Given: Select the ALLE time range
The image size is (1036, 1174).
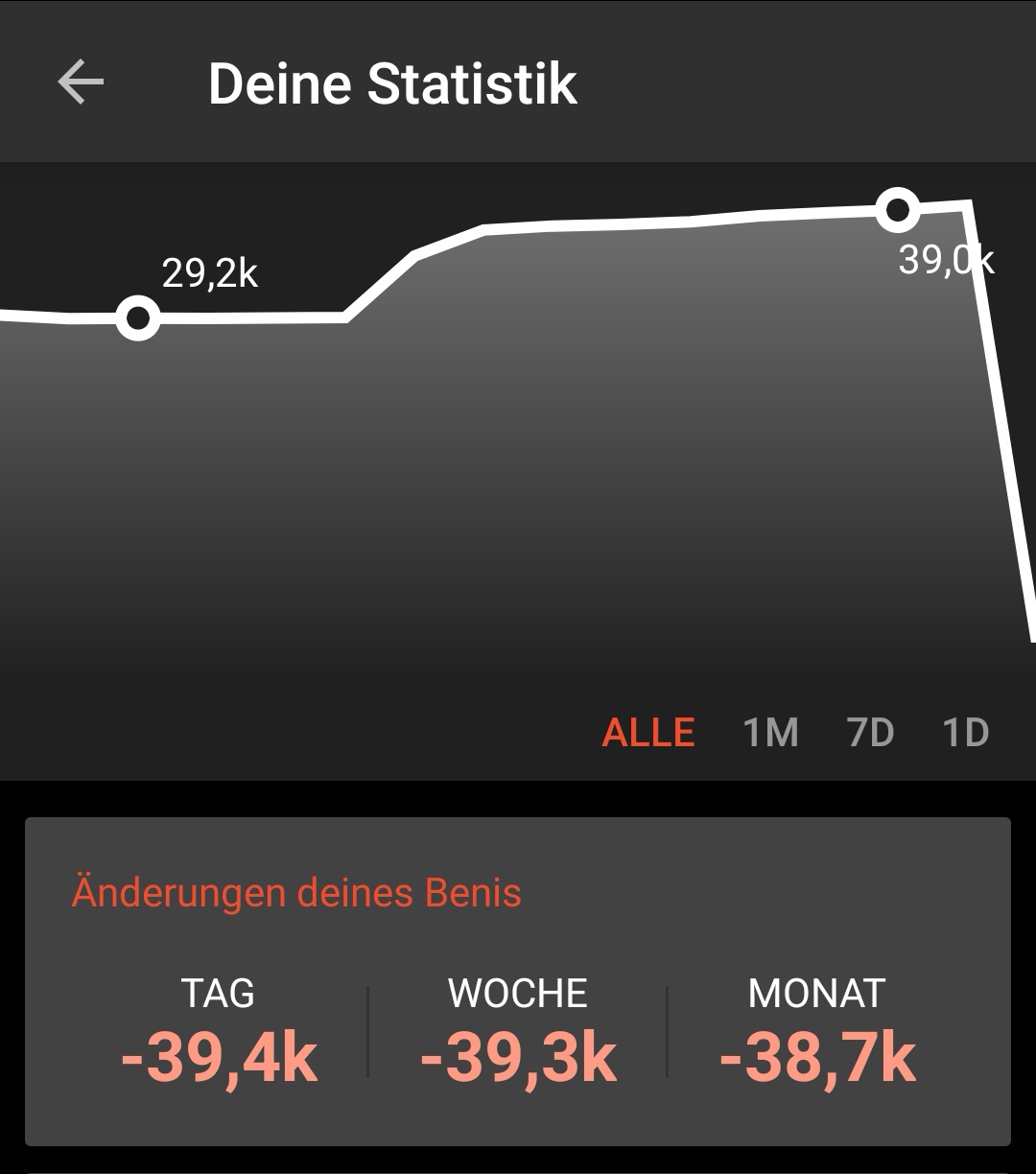Looking at the screenshot, I should (x=648, y=733).
